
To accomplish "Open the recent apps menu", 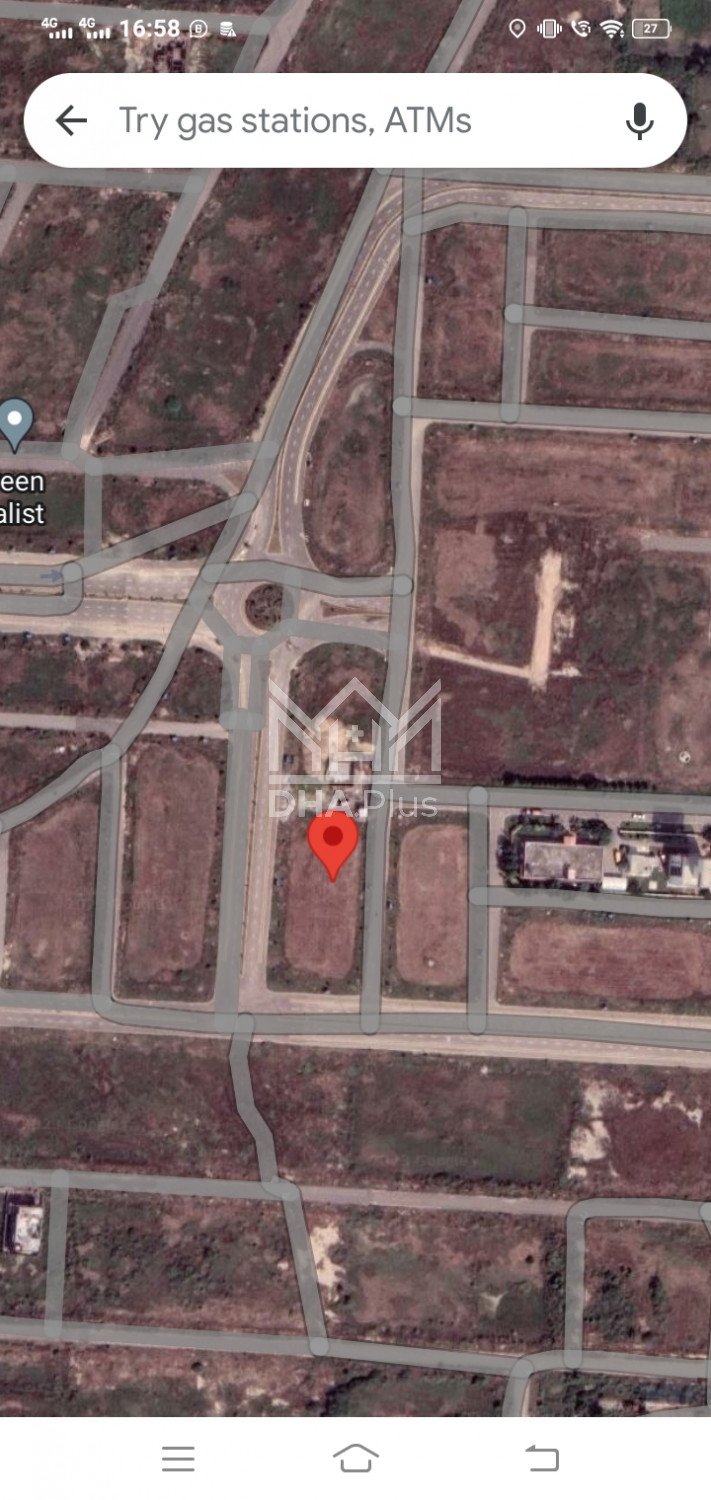I will [x=178, y=1458].
